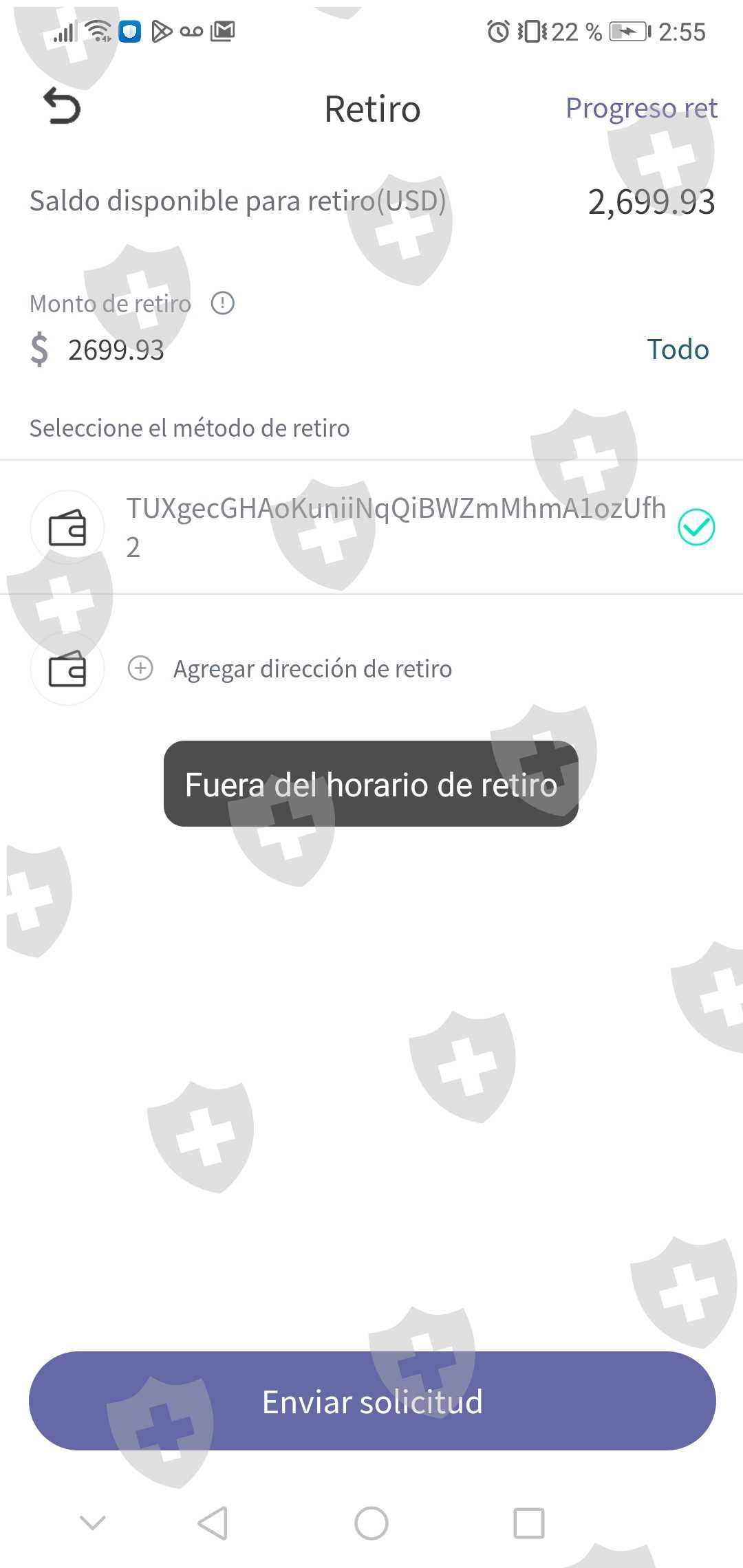
Task: Open recent apps from the navigation bar
Action: pos(529,1523)
